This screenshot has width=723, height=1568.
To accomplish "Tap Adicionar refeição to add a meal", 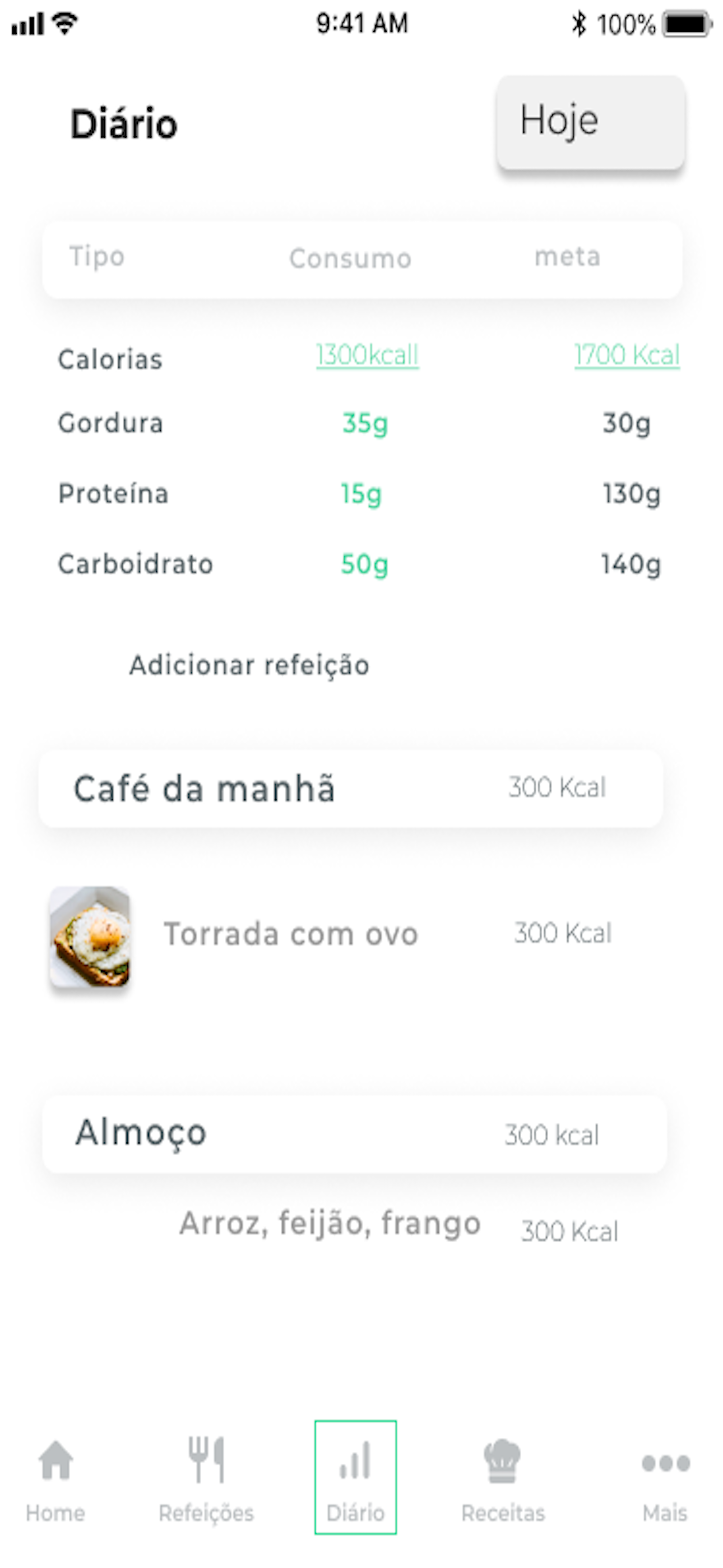I will (249, 665).
